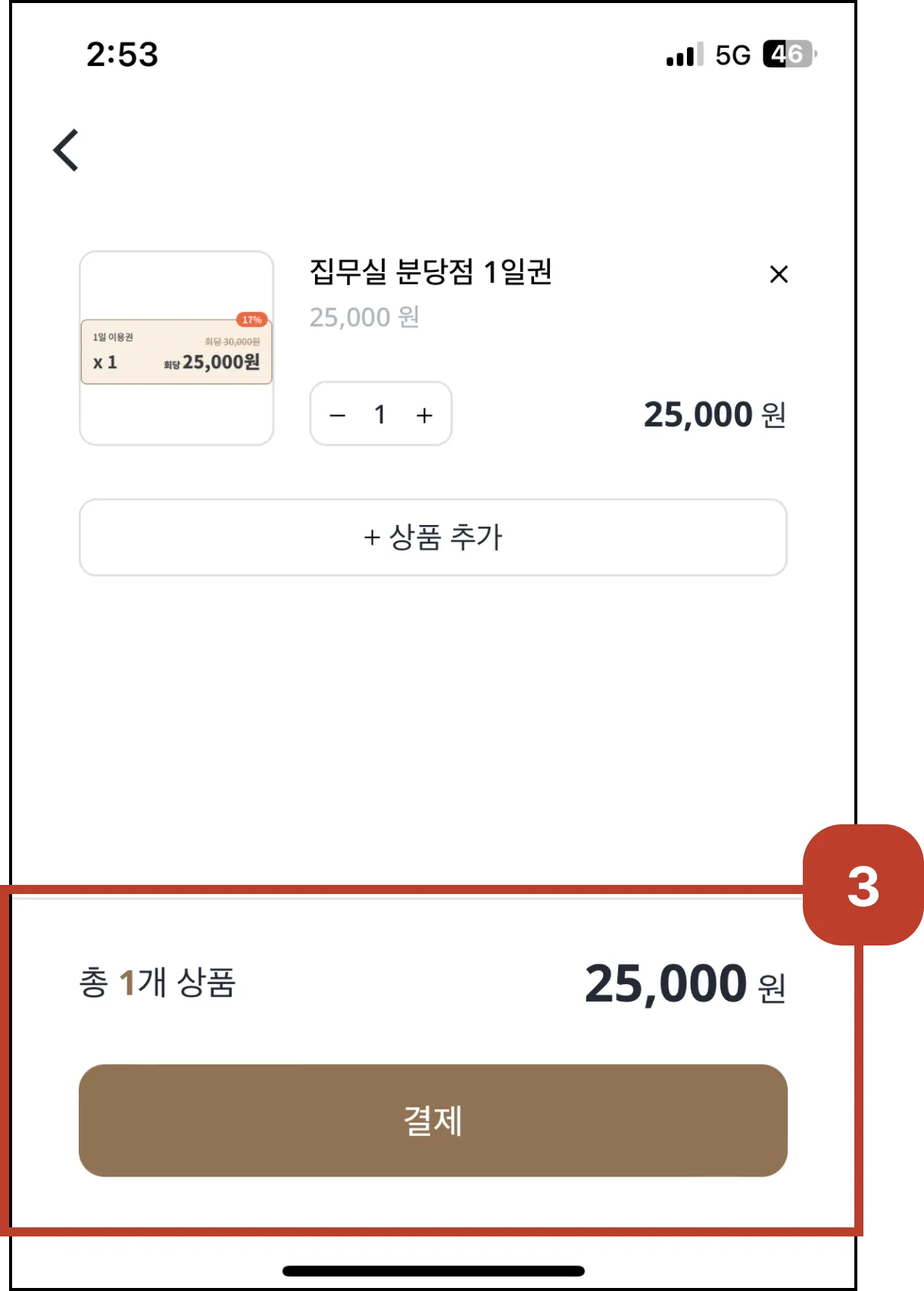
Task: Open the 1일권 product thumbnail
Action: [176, 349]
